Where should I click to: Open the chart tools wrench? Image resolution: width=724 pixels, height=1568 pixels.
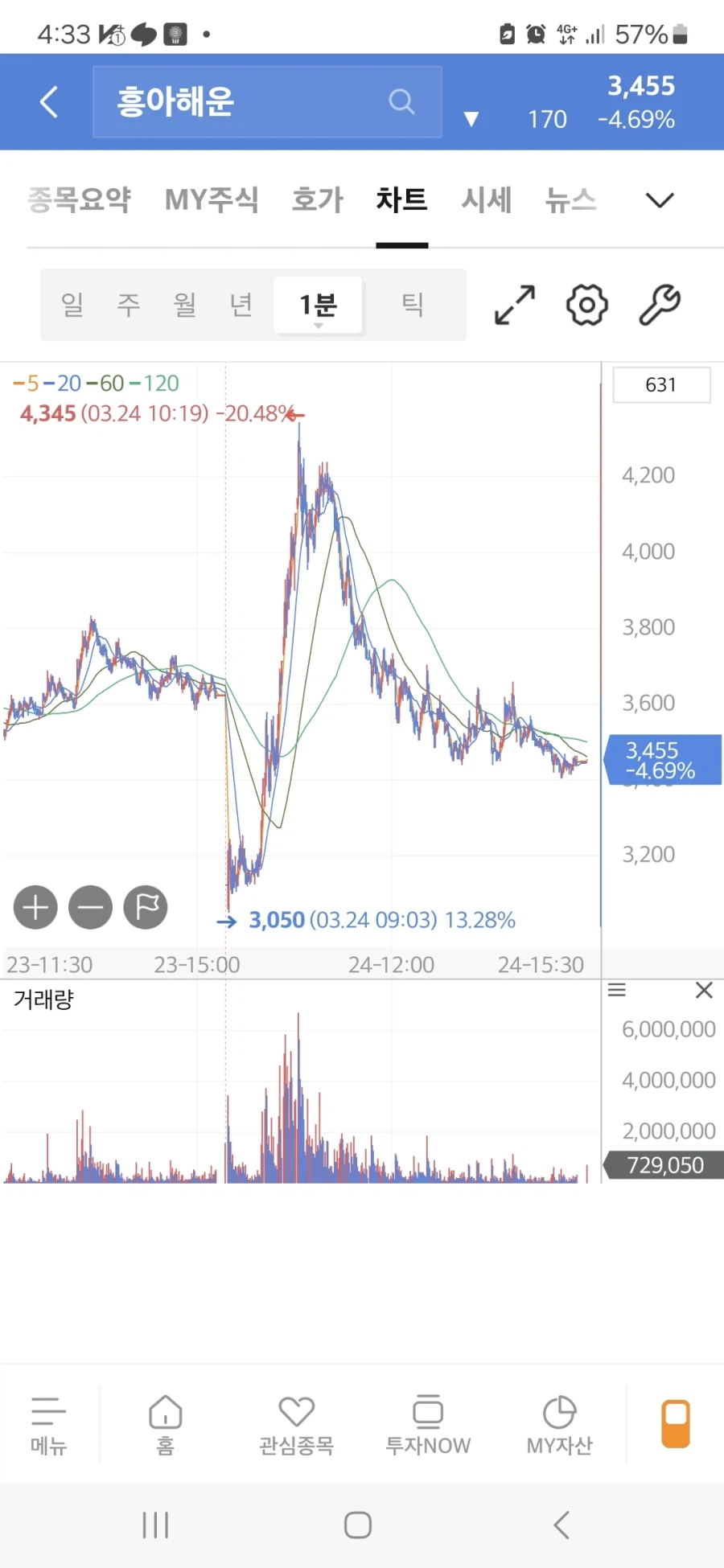click(660, 305)
